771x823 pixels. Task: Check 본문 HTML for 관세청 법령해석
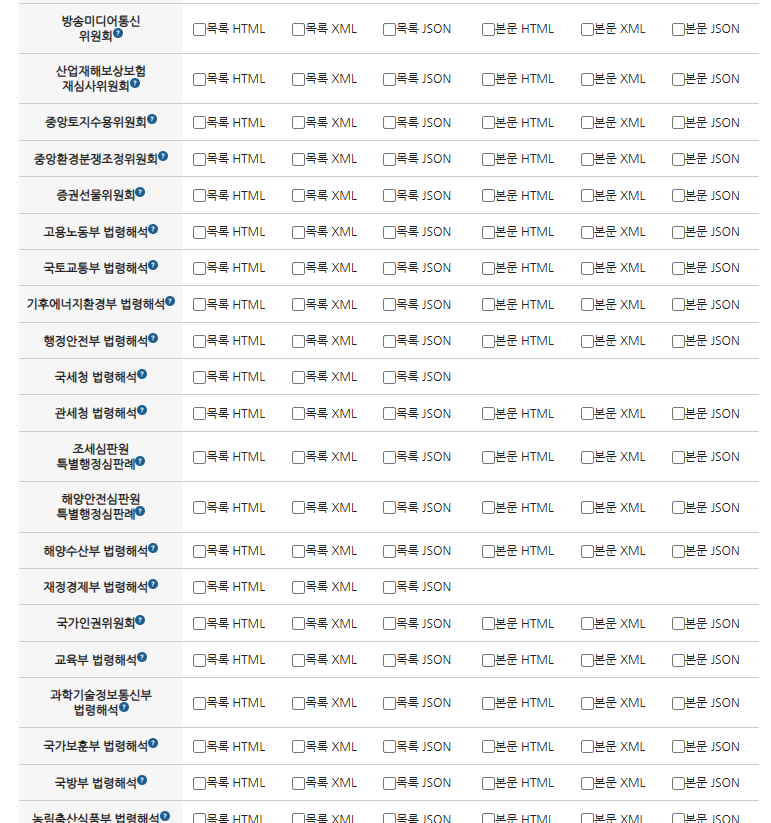pyautogui.click(x=488, y=414)
